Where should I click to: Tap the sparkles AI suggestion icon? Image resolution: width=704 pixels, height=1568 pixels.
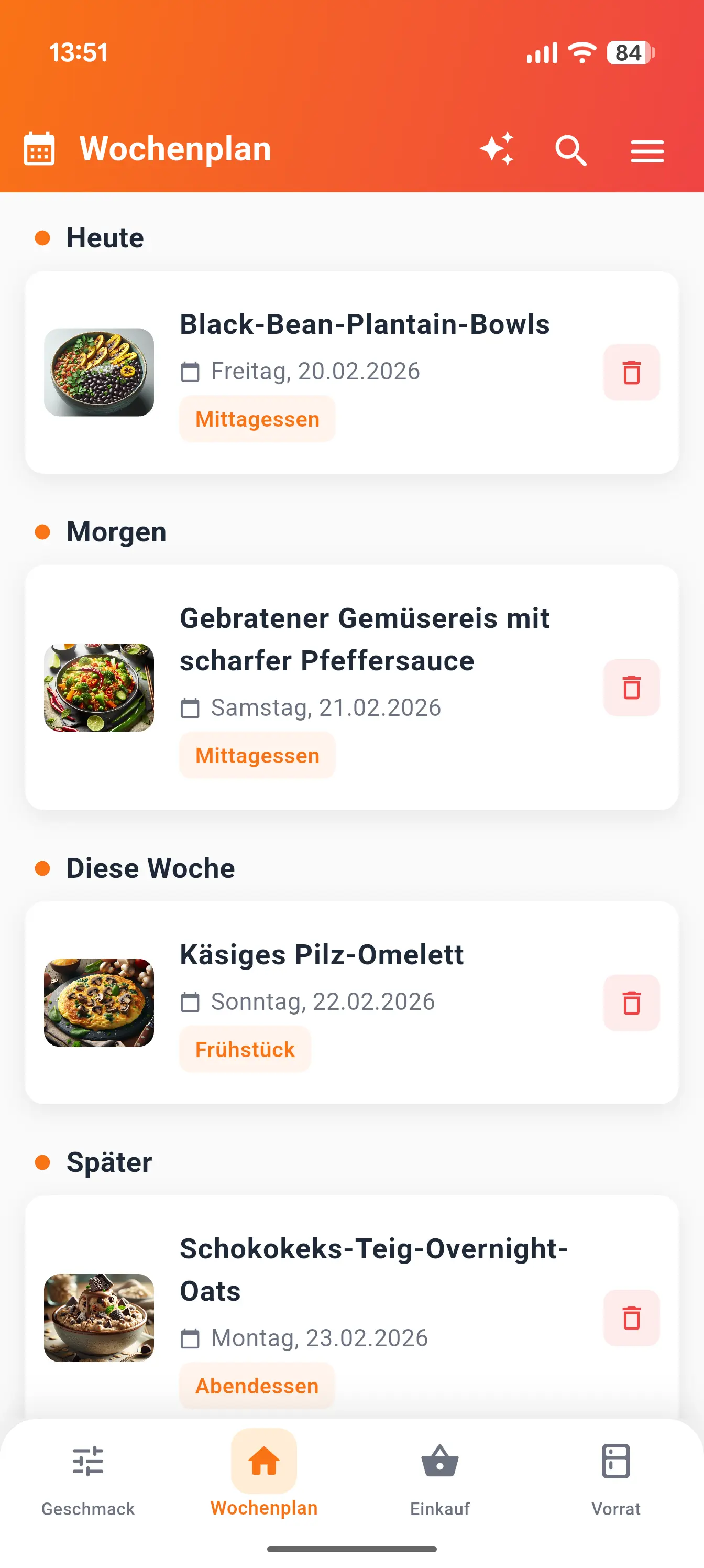497,149
